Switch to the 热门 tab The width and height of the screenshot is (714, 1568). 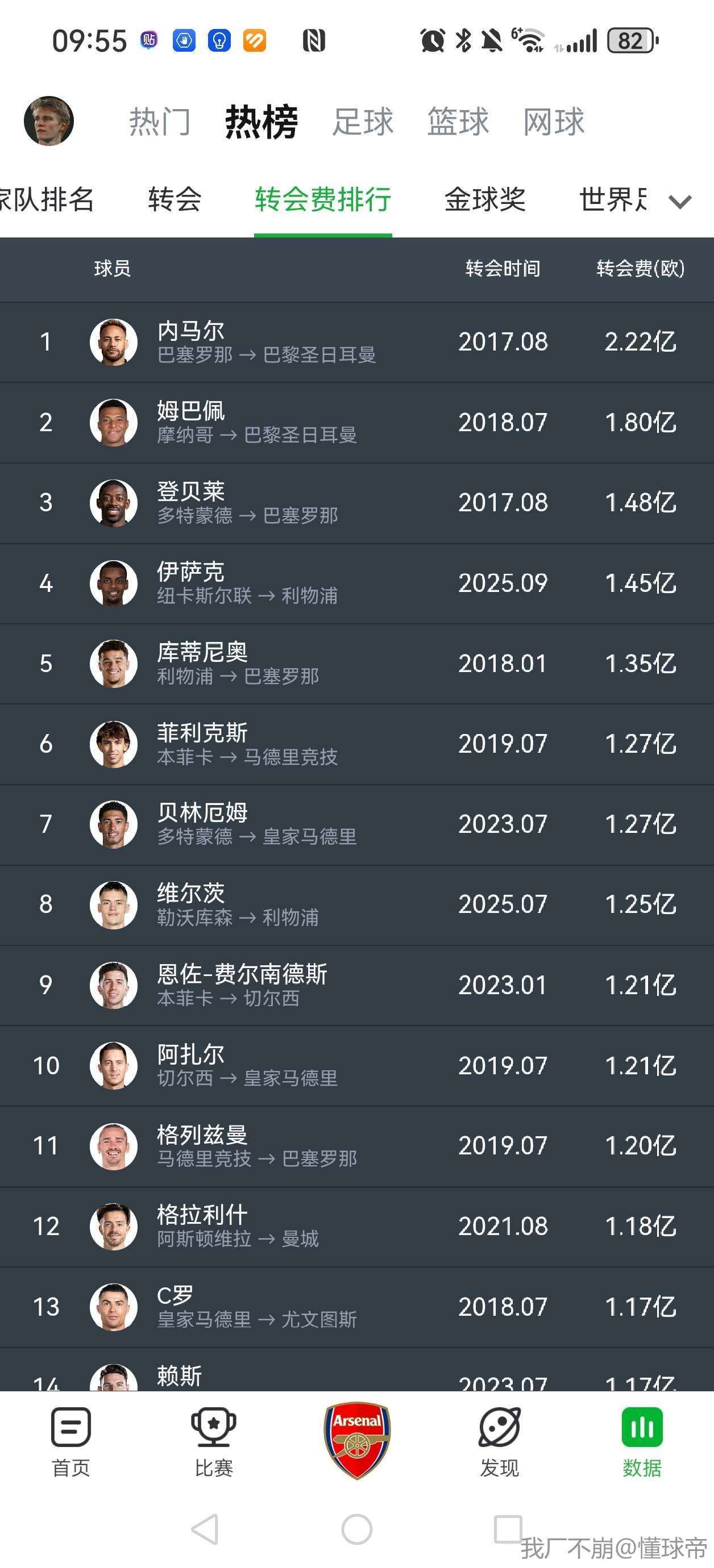(160, 122)
